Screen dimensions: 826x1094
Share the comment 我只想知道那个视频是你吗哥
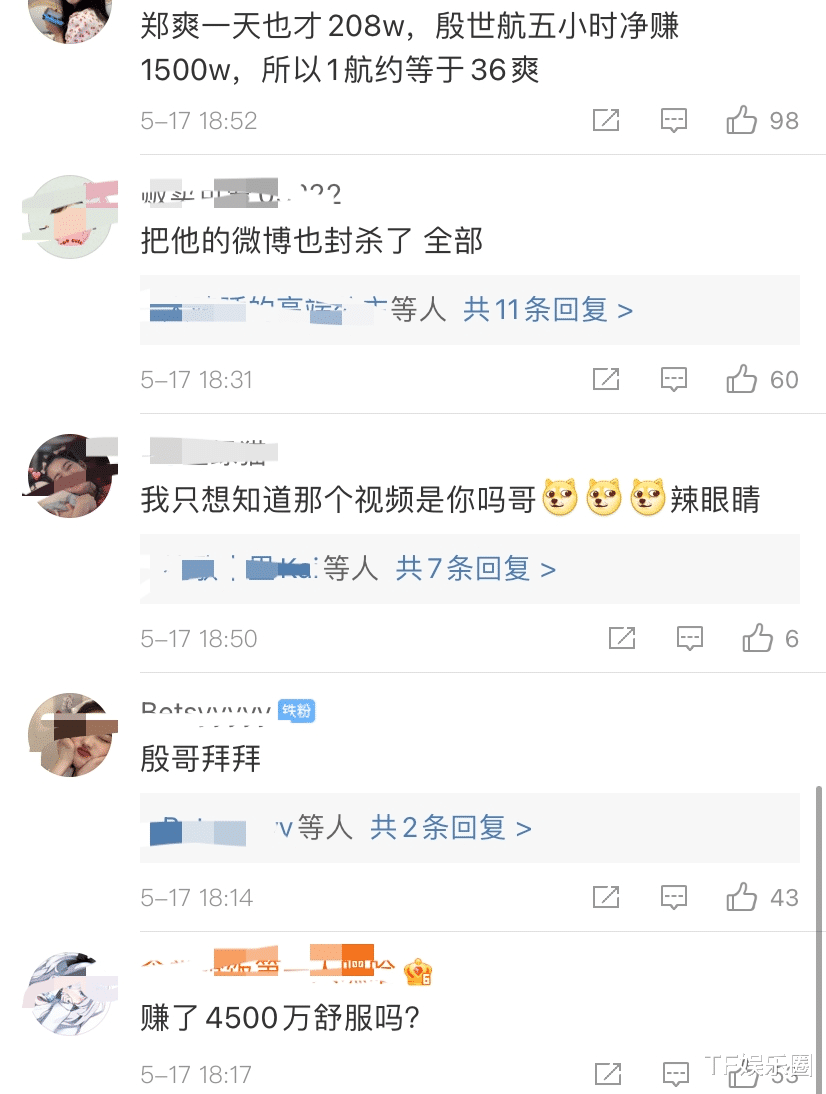point(621,638)
